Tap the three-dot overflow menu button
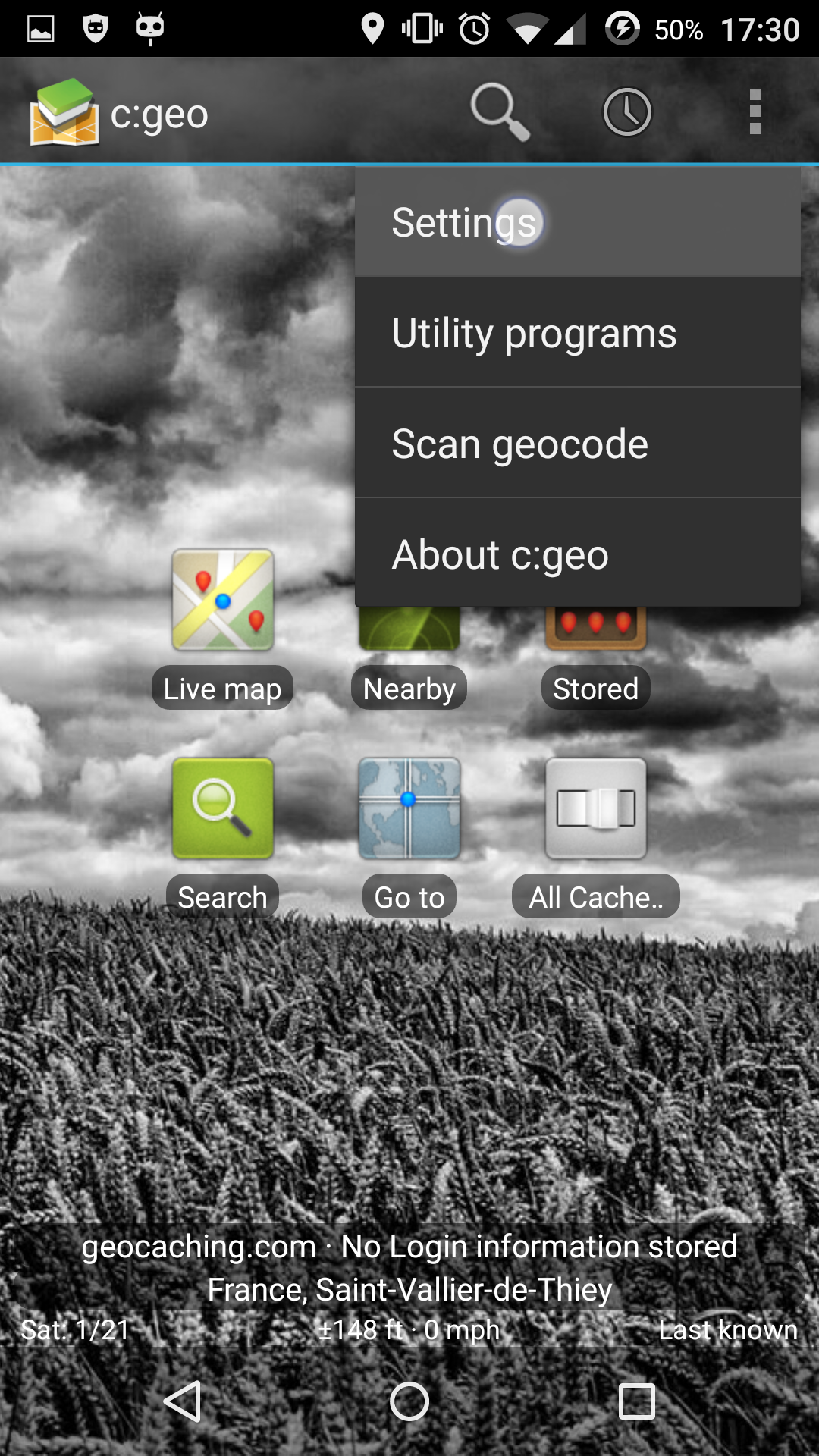Viewport: 819px width, 1456px height. (x=755, y=112)
